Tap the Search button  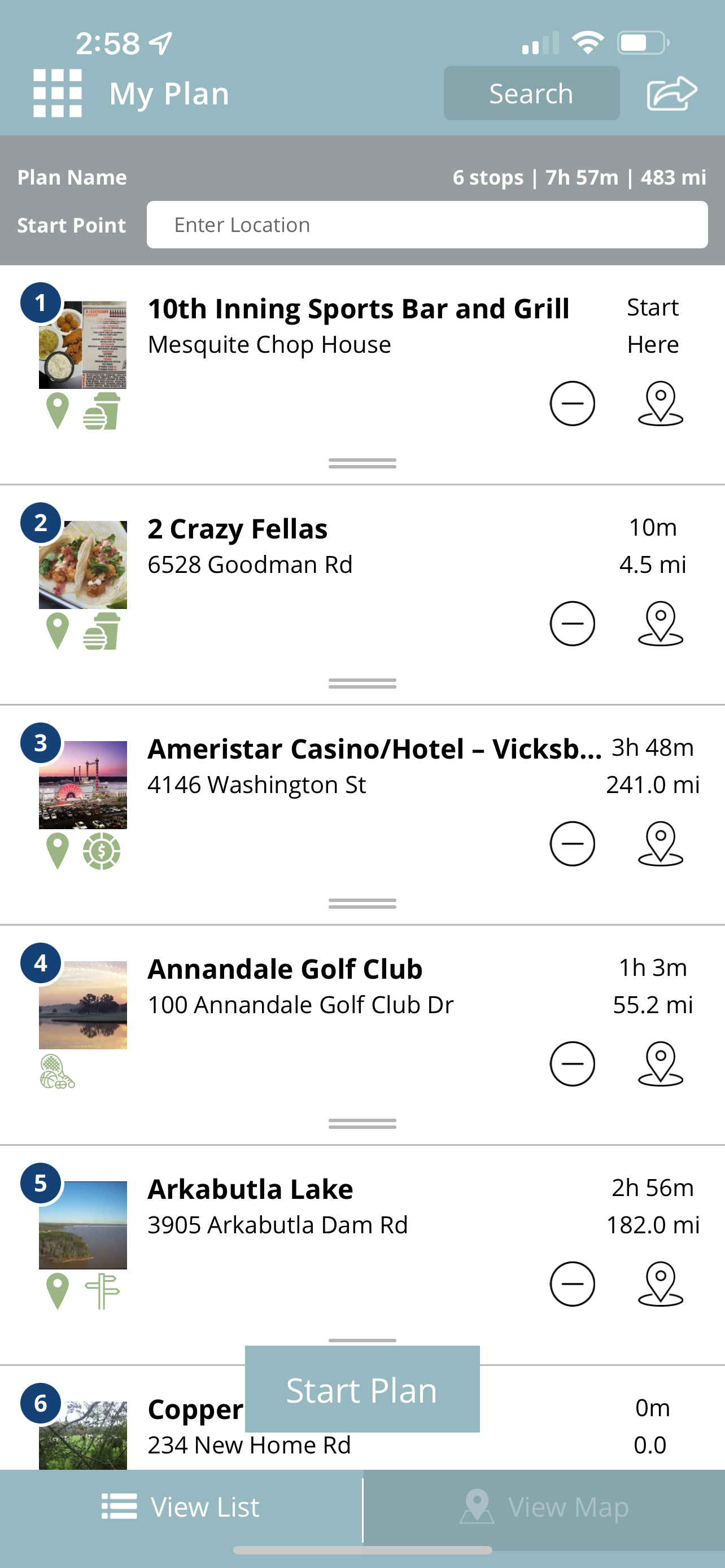[531, 93]
